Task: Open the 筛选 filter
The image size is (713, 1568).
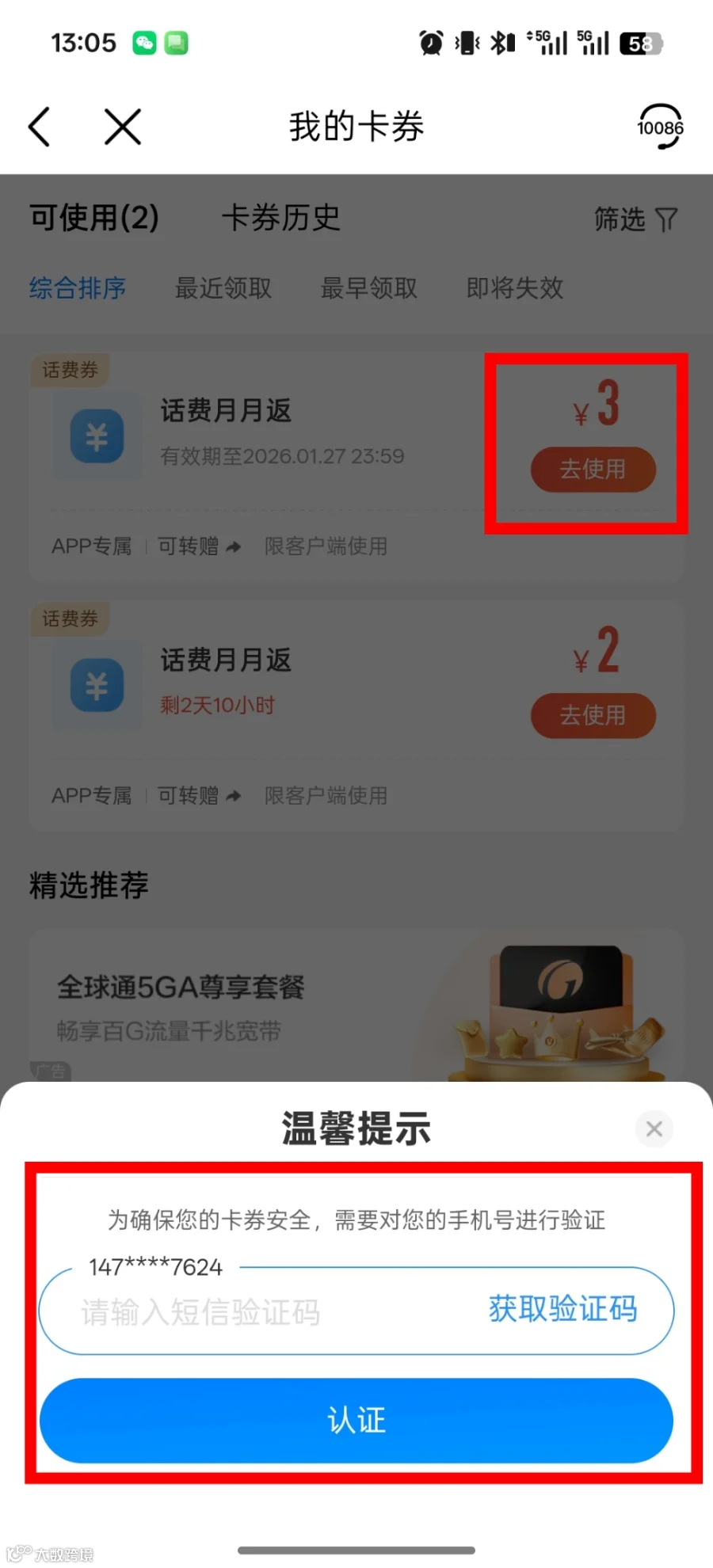Action: (636, 219)
